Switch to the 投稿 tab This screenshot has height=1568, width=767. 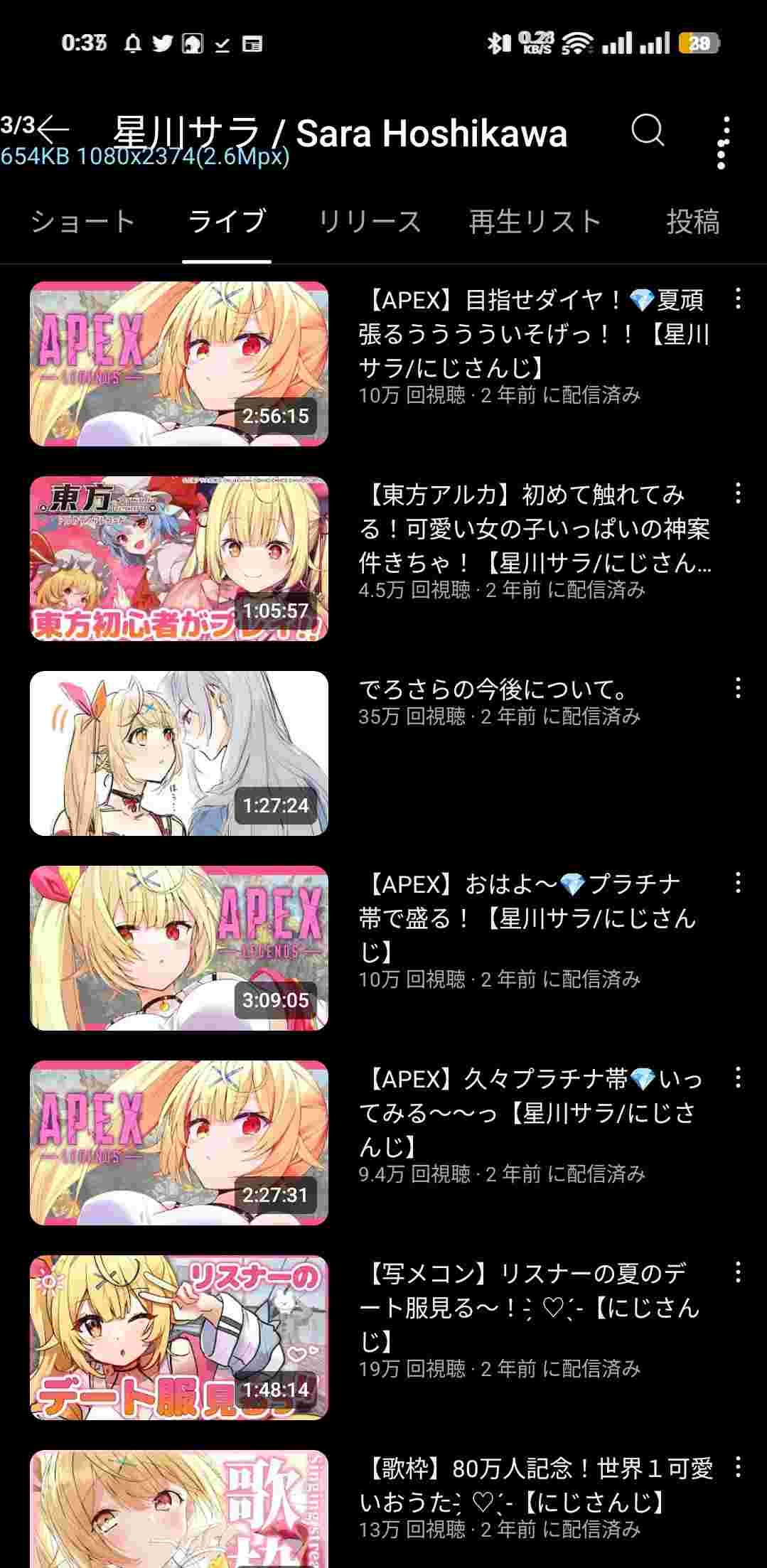tap(692, 222)
